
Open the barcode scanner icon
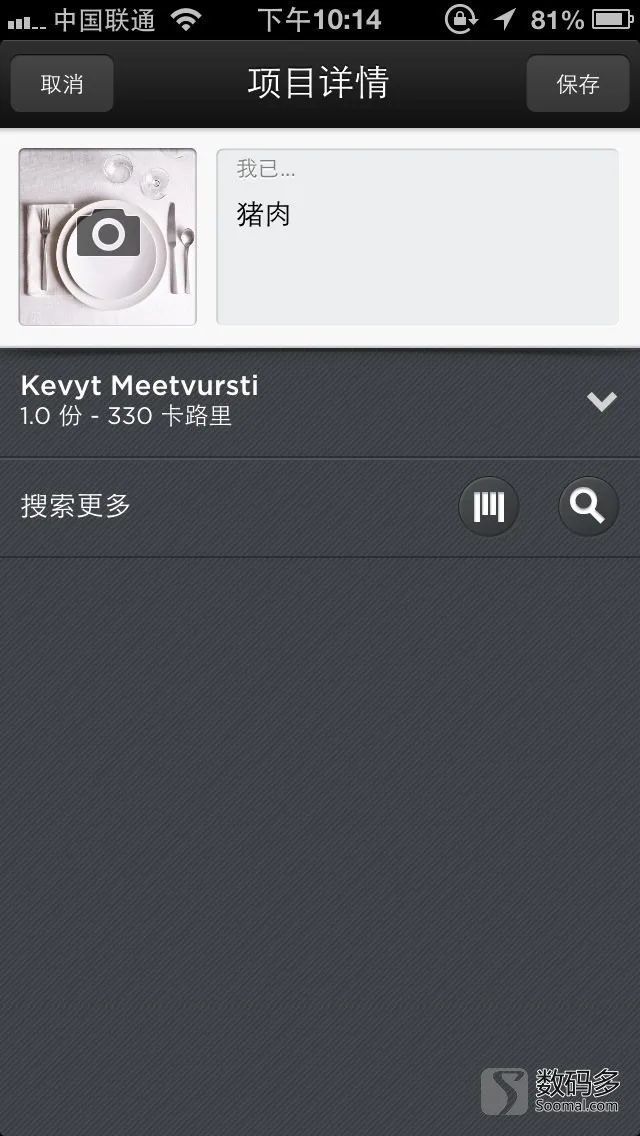[488, 507]
